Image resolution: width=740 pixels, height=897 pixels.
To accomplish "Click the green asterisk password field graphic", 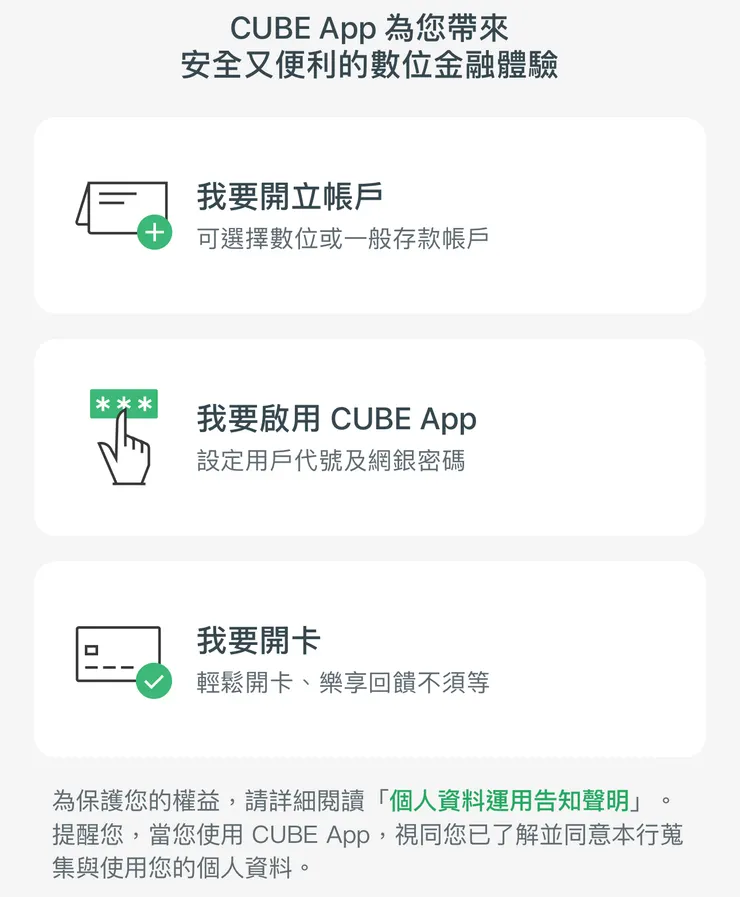I will click(x=122, y=405).
